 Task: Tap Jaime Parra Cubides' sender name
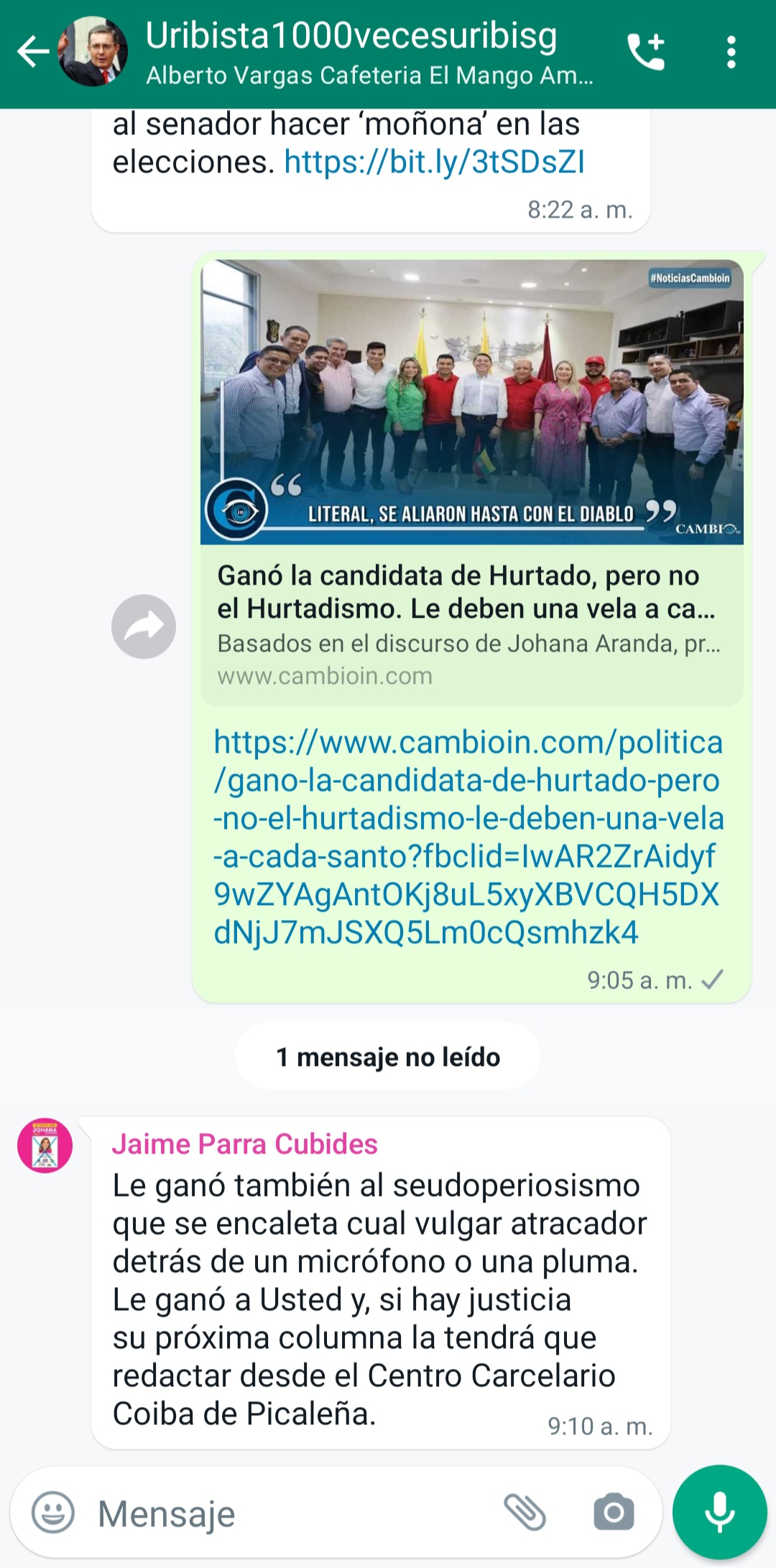244,1144
